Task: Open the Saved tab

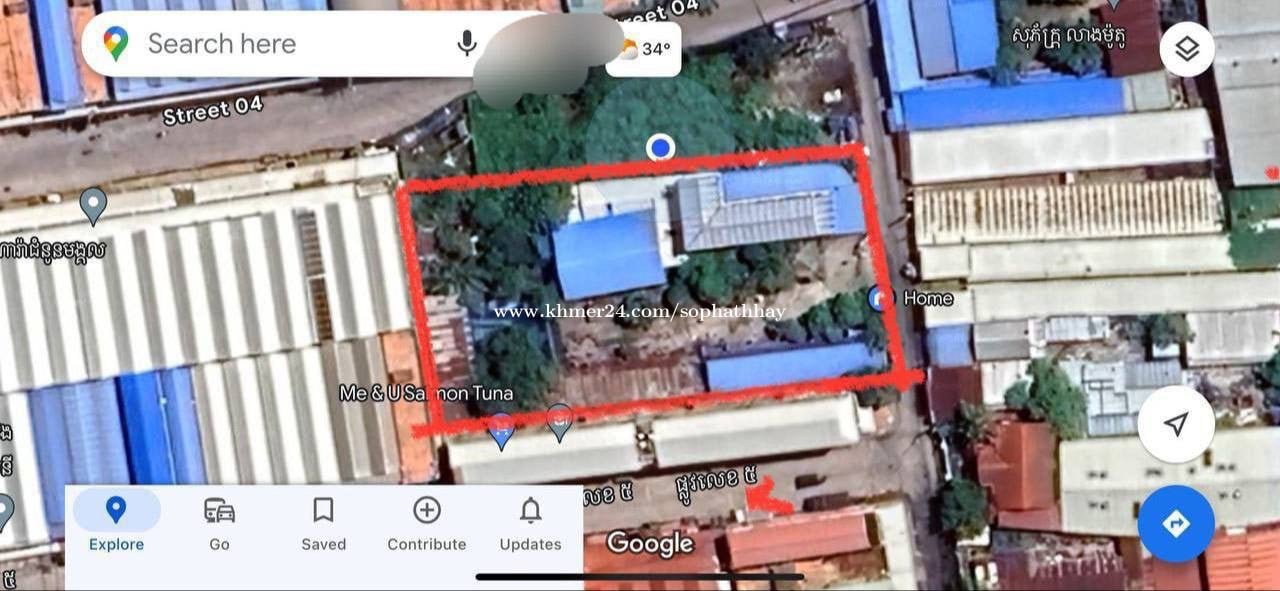Action: [x=323, y=523]
